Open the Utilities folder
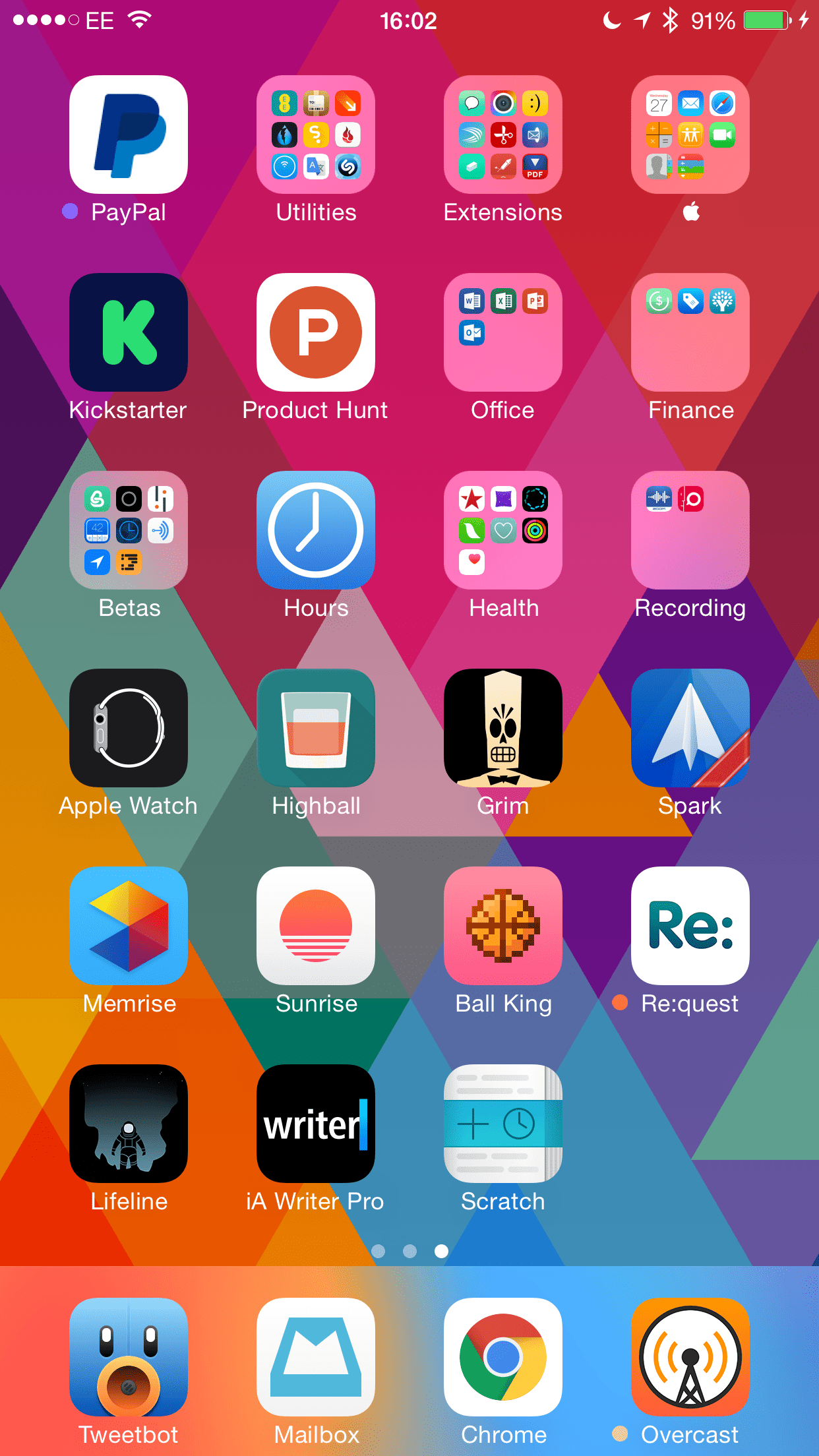The width and height of the screenshot is (819, 1456). (316, 135)
